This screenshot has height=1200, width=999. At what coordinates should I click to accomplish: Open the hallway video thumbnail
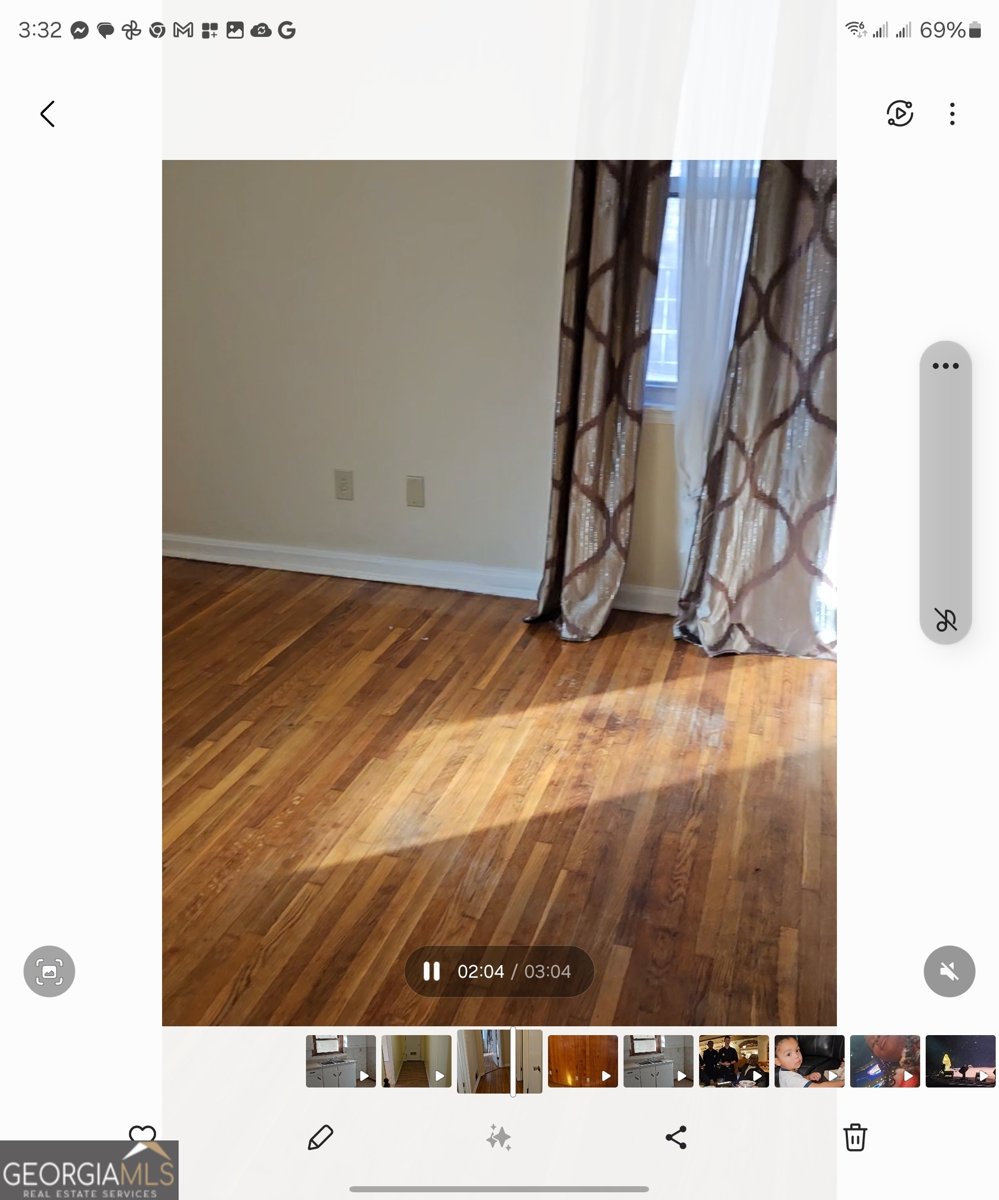(416, 1061)
